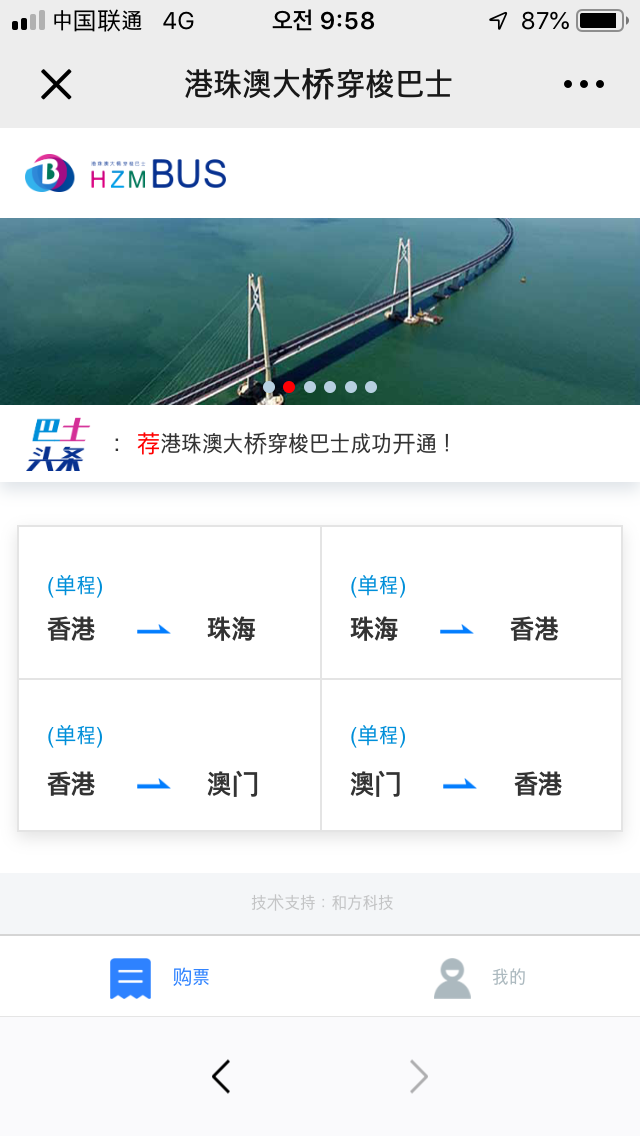Select one-way route 香港 to 珠海
The height and width of the screenshot is (1136, 640).
(x=169, y=603)
